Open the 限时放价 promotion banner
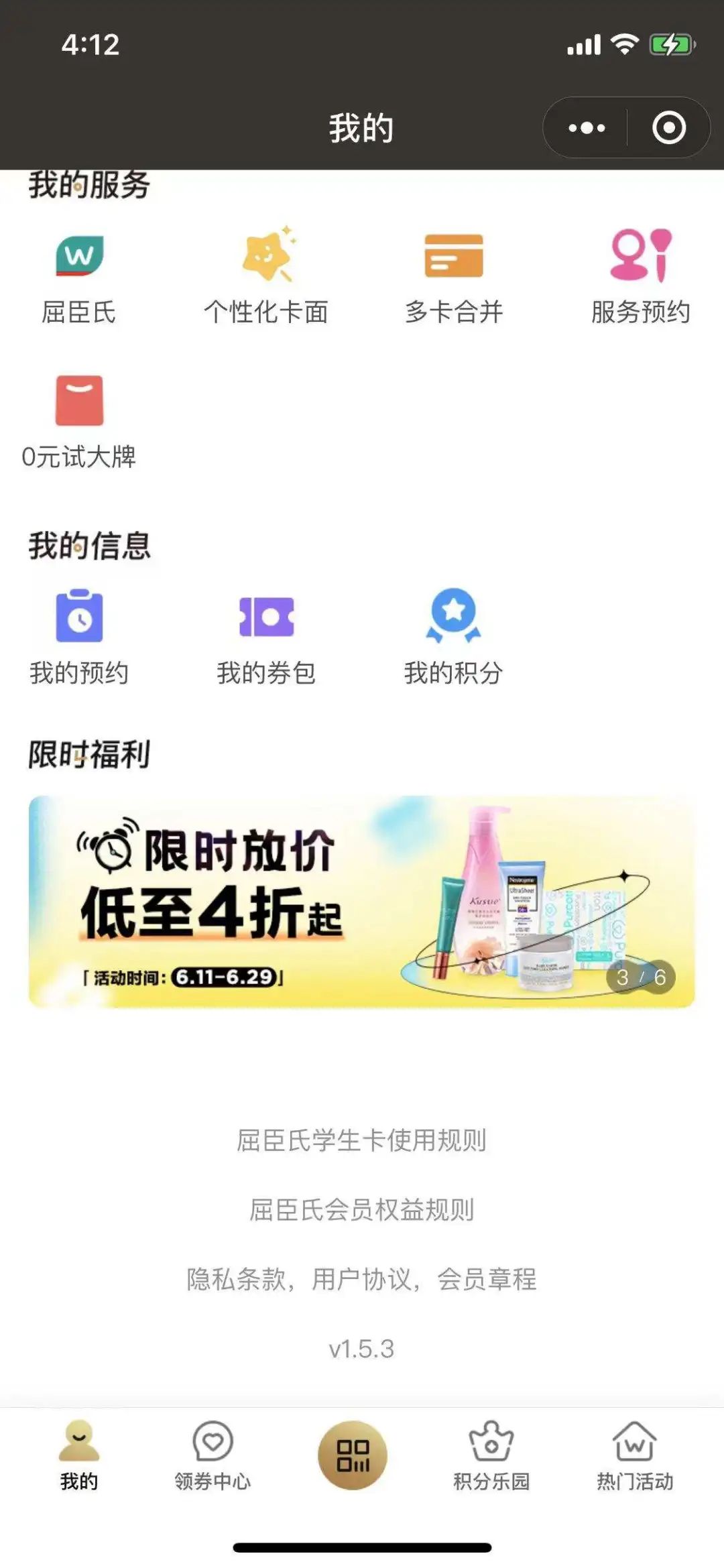 click(361, 901)
